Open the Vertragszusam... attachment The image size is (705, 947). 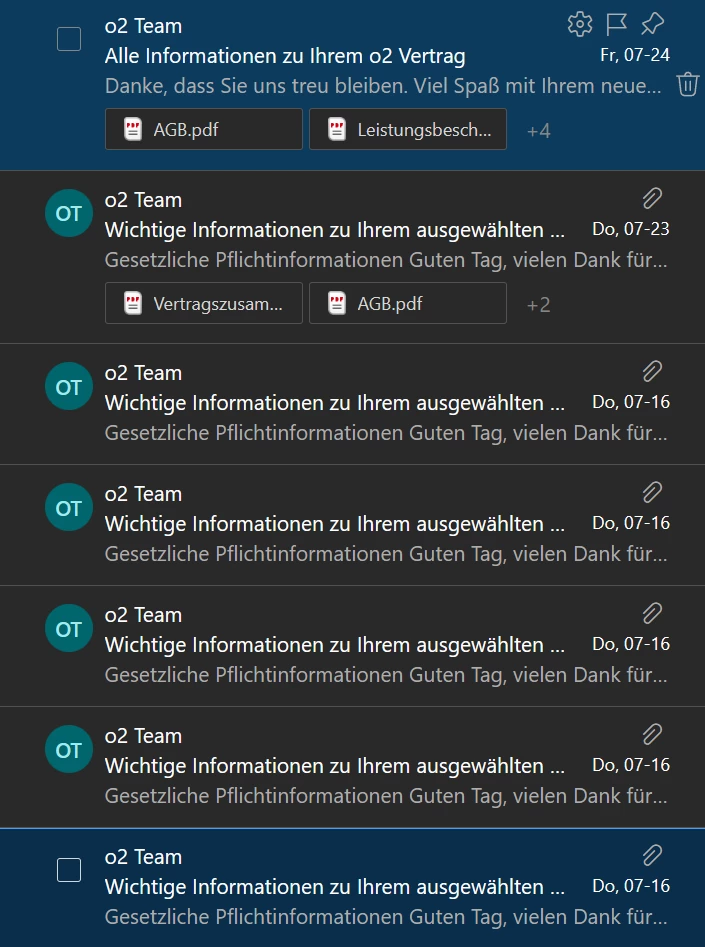204,303
